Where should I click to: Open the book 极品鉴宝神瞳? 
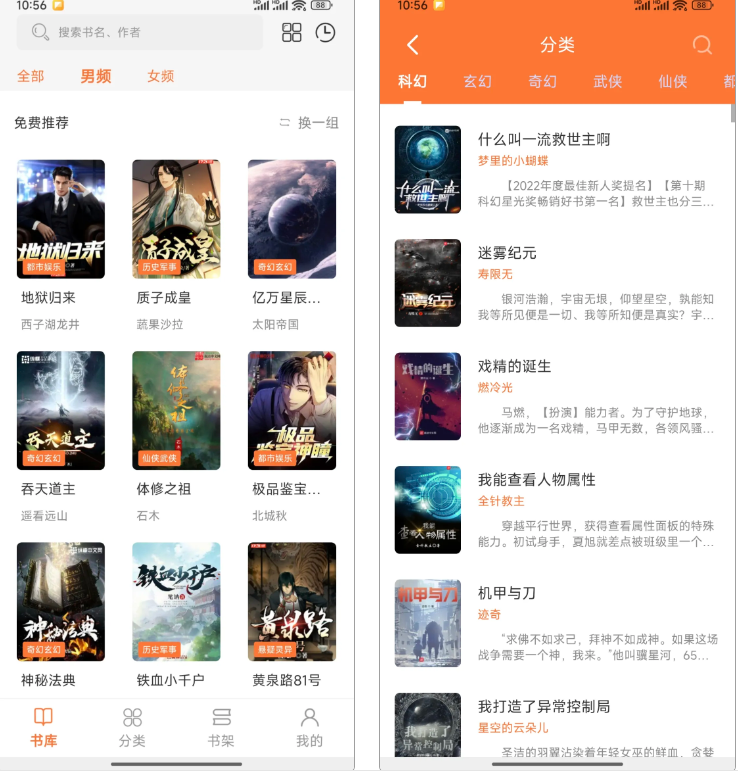tap(292, 410)
